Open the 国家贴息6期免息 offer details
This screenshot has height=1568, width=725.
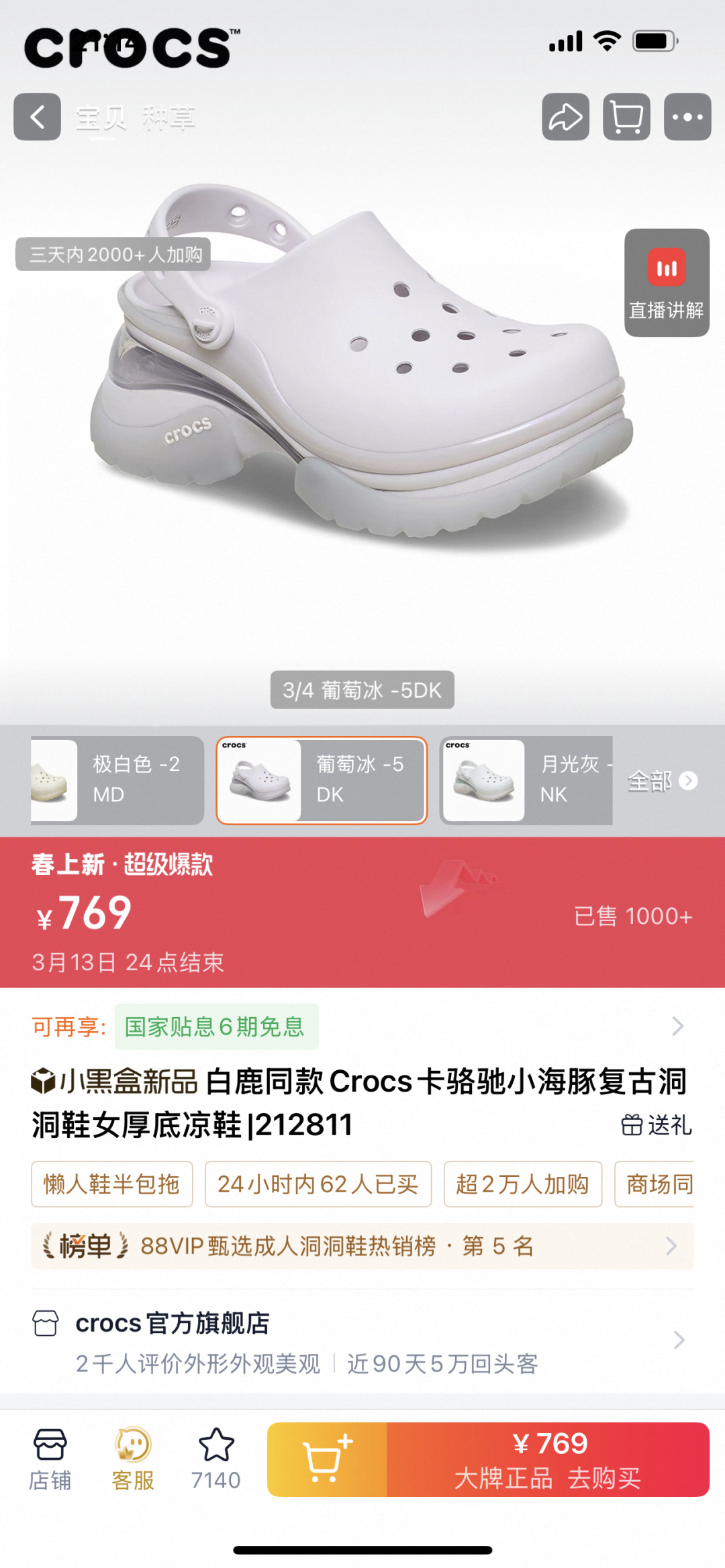point(214,1027)
